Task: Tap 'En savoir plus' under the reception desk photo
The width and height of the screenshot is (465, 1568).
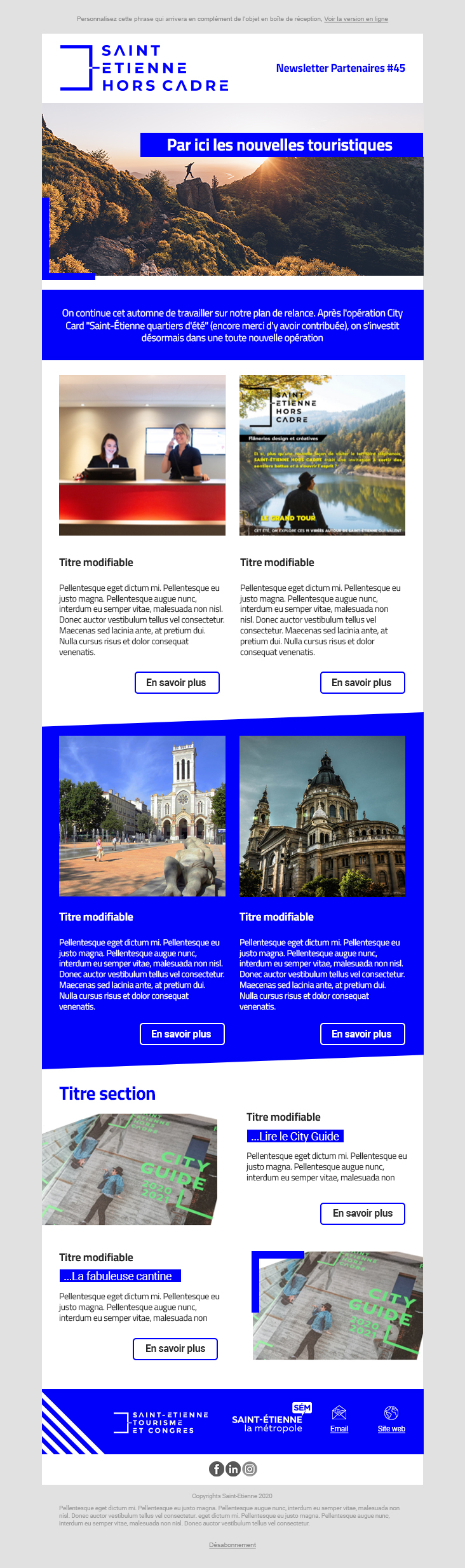Action: 177,682
